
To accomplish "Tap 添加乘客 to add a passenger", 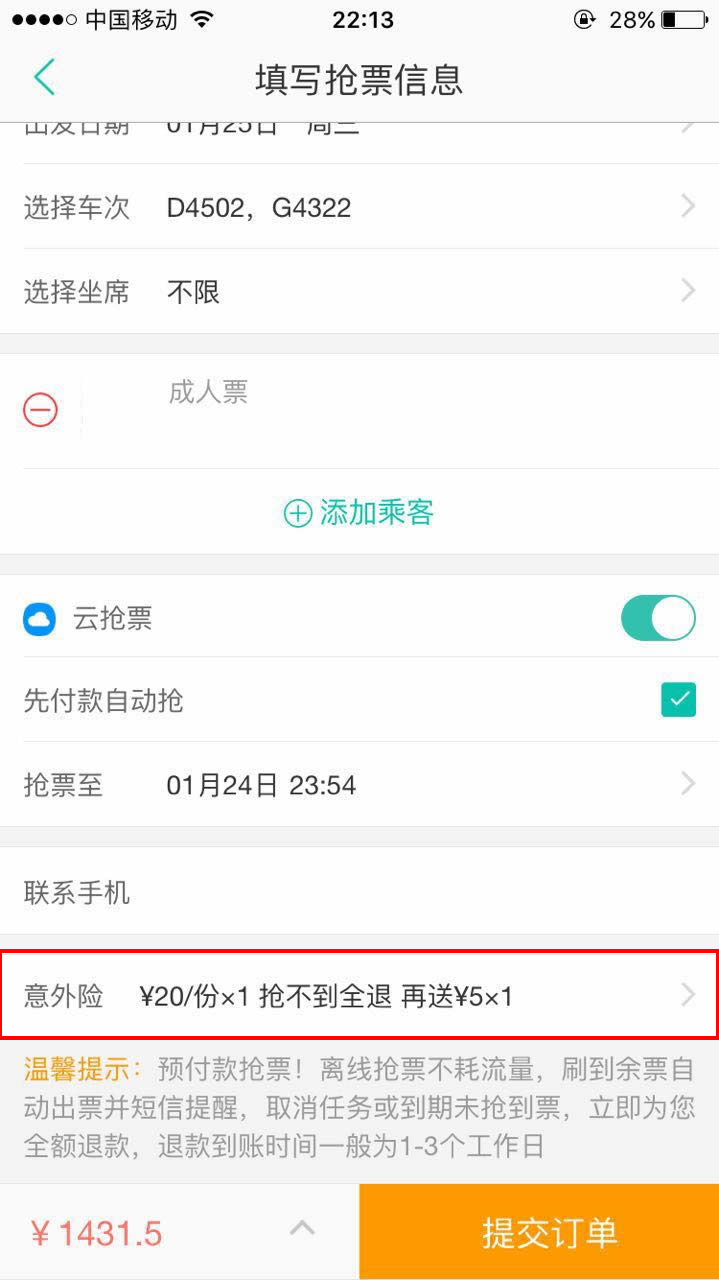I will (359, 513).
